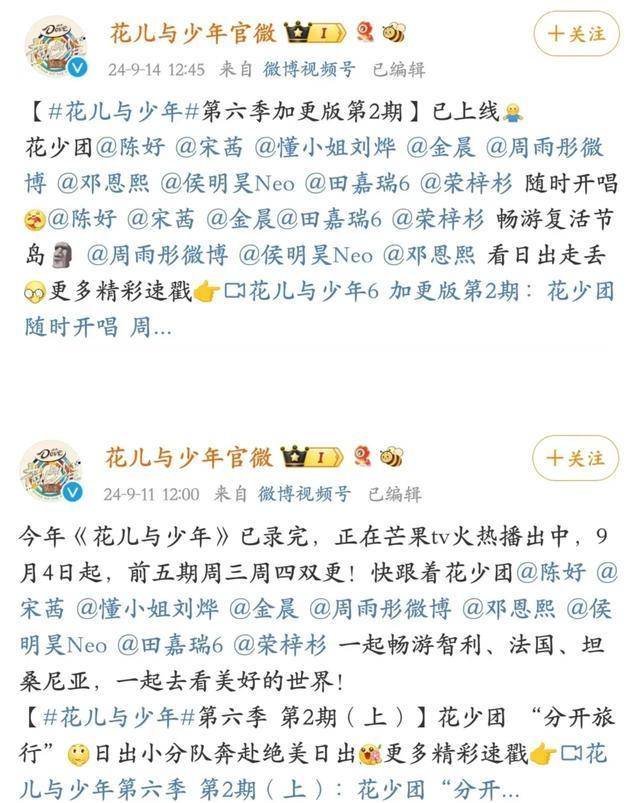Open the avatar of the 24-9-11 post
The image size is (640, 803).
click(53, 472)
